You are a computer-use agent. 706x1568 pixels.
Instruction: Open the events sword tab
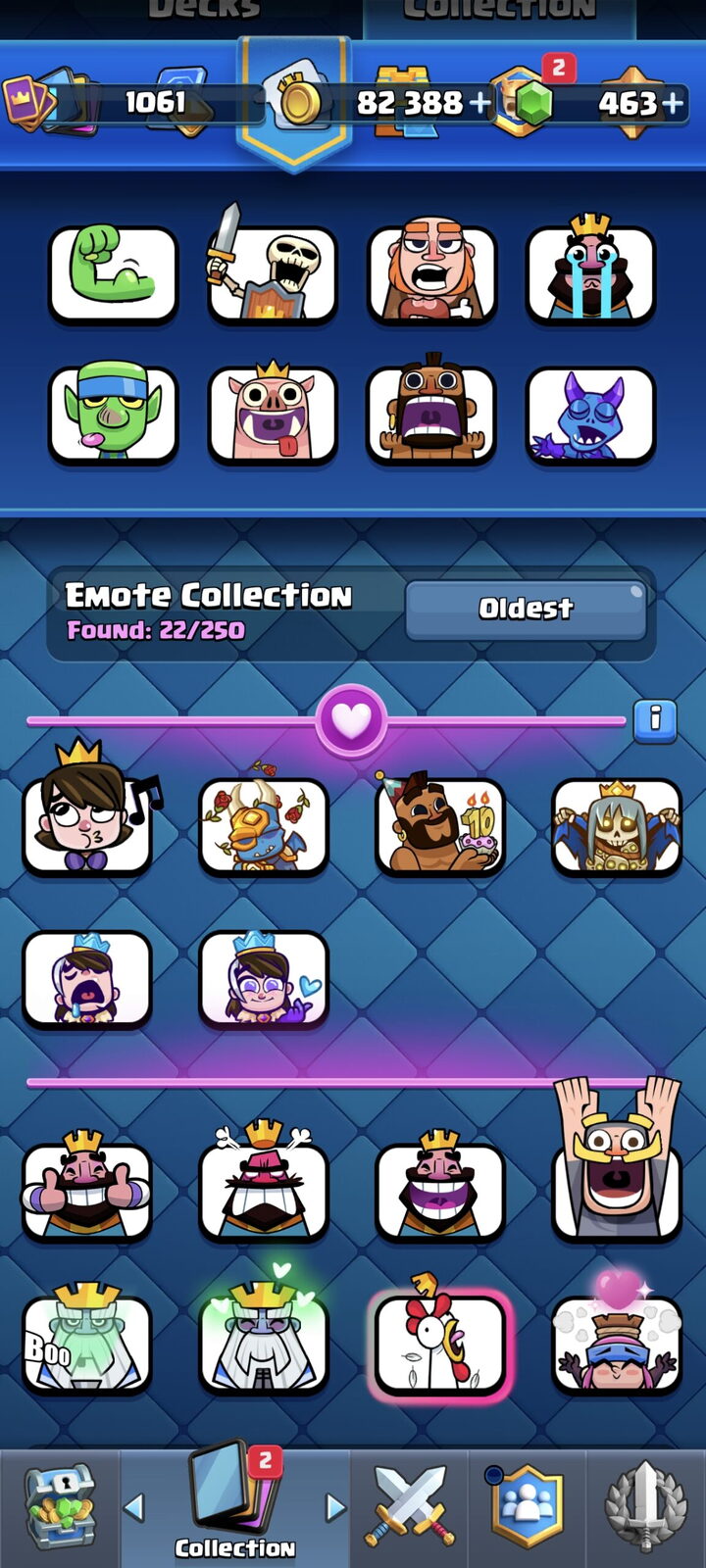point(645,1507)
